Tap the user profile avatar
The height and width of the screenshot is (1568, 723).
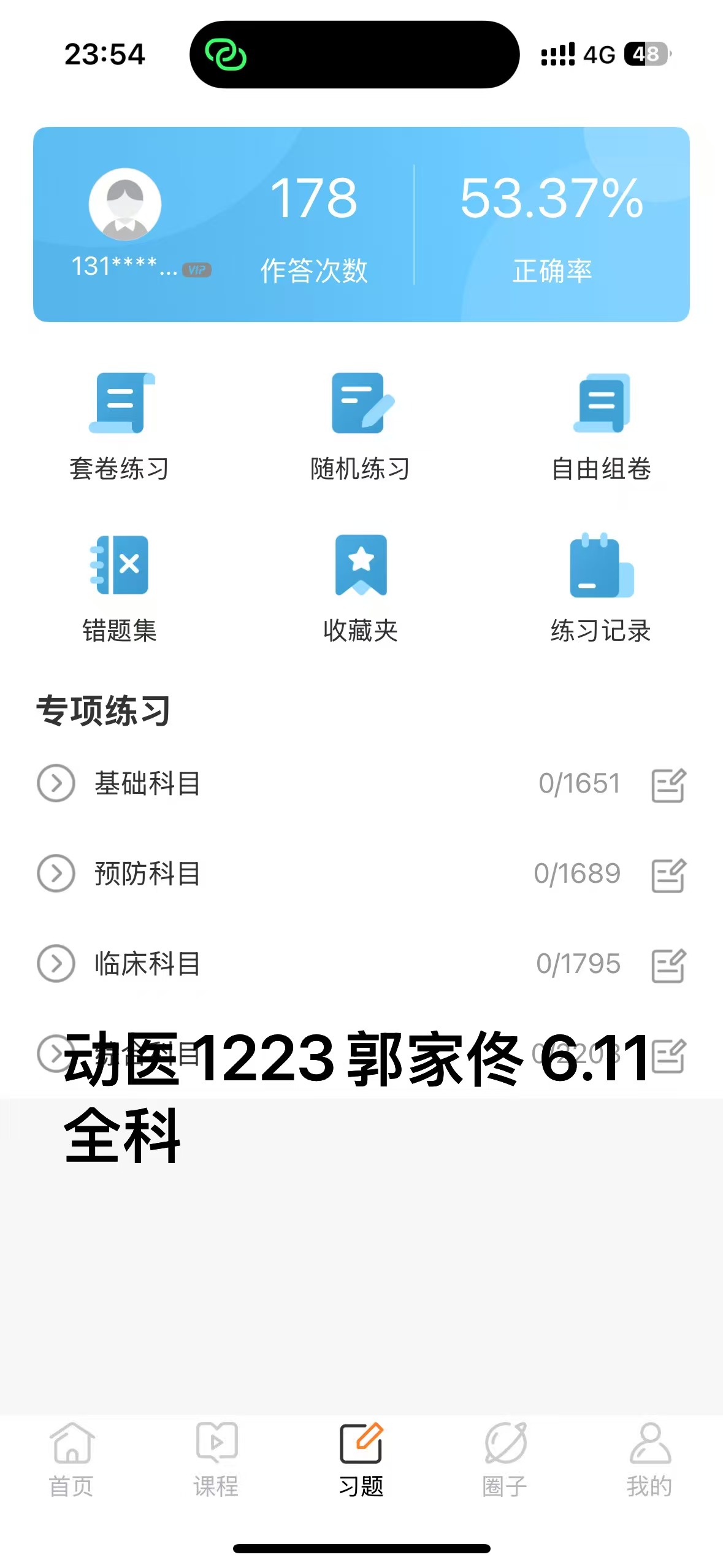point(125,204)
